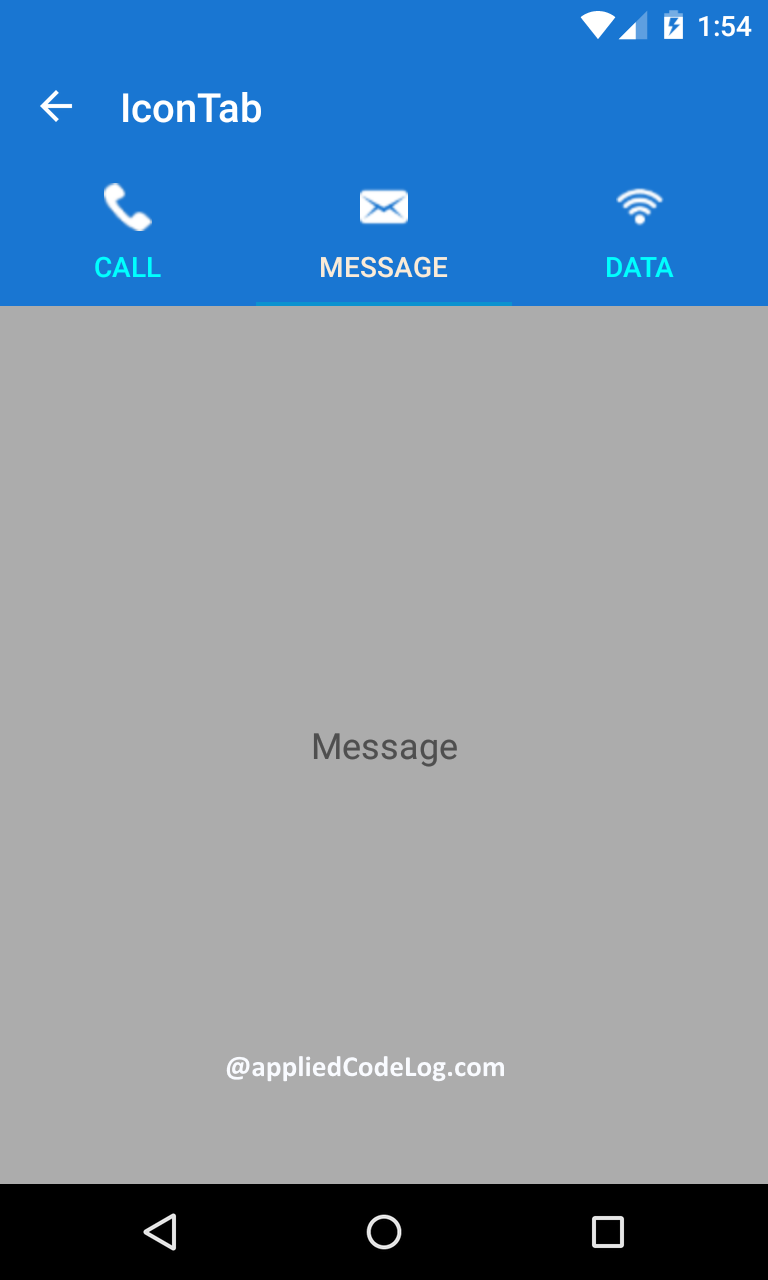The width and height of the screenshot is (768, 1280).
Task: Select the Message tab
Action: (x=384, y=235)
